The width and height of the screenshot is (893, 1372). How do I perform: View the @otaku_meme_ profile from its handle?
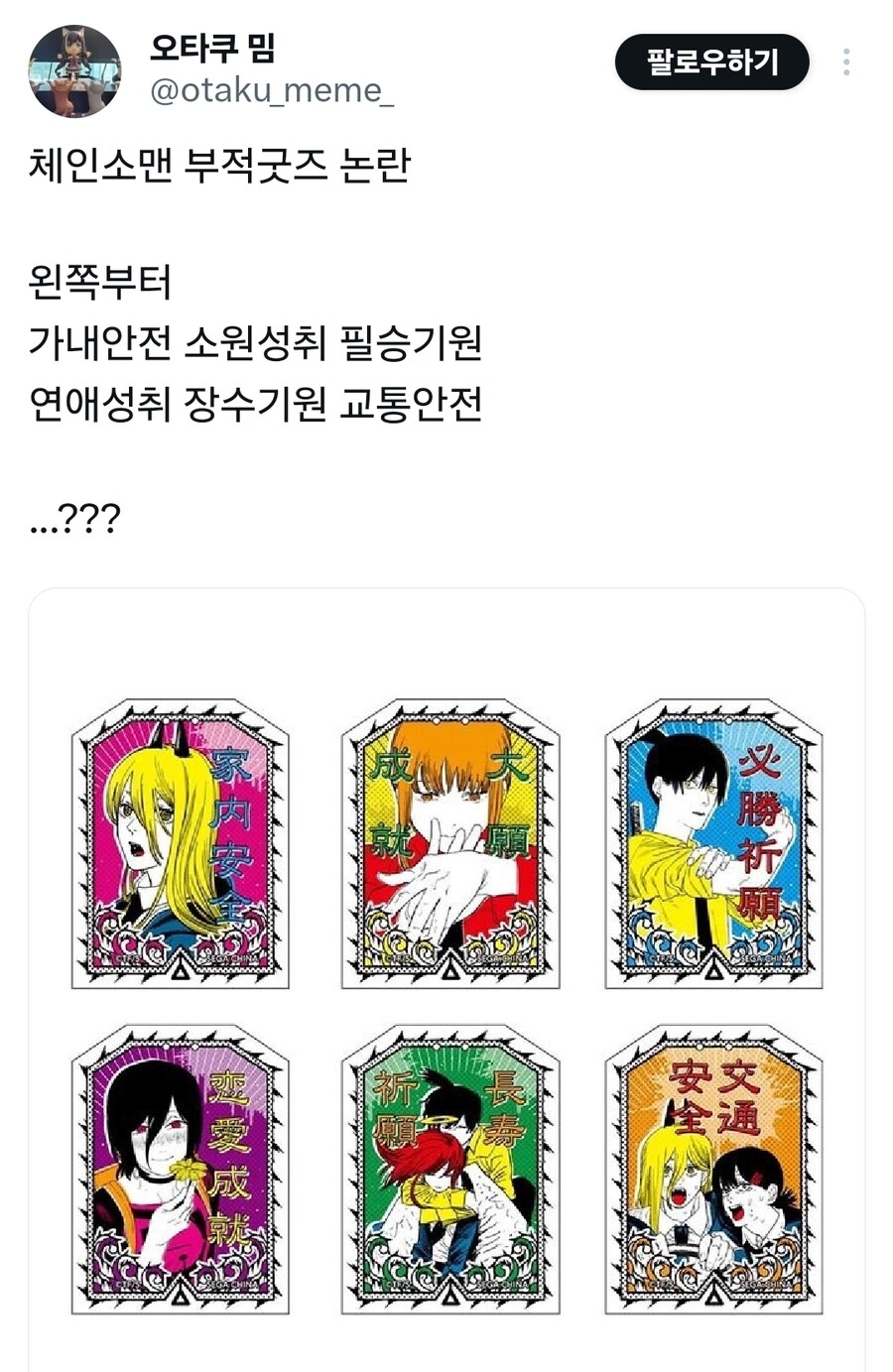[x=272, y=90]
